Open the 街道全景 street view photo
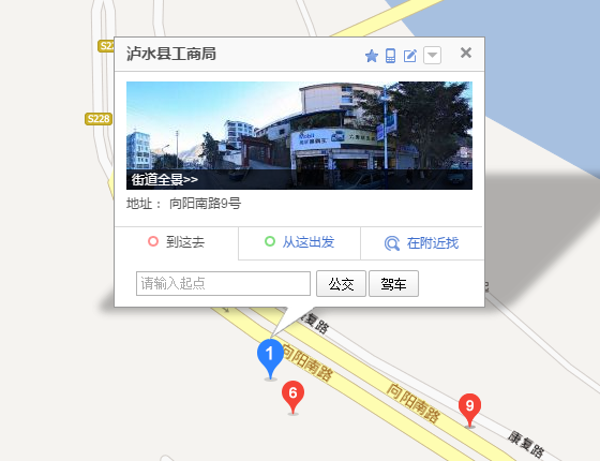The image size is (600, 461). tap(299, 135)
